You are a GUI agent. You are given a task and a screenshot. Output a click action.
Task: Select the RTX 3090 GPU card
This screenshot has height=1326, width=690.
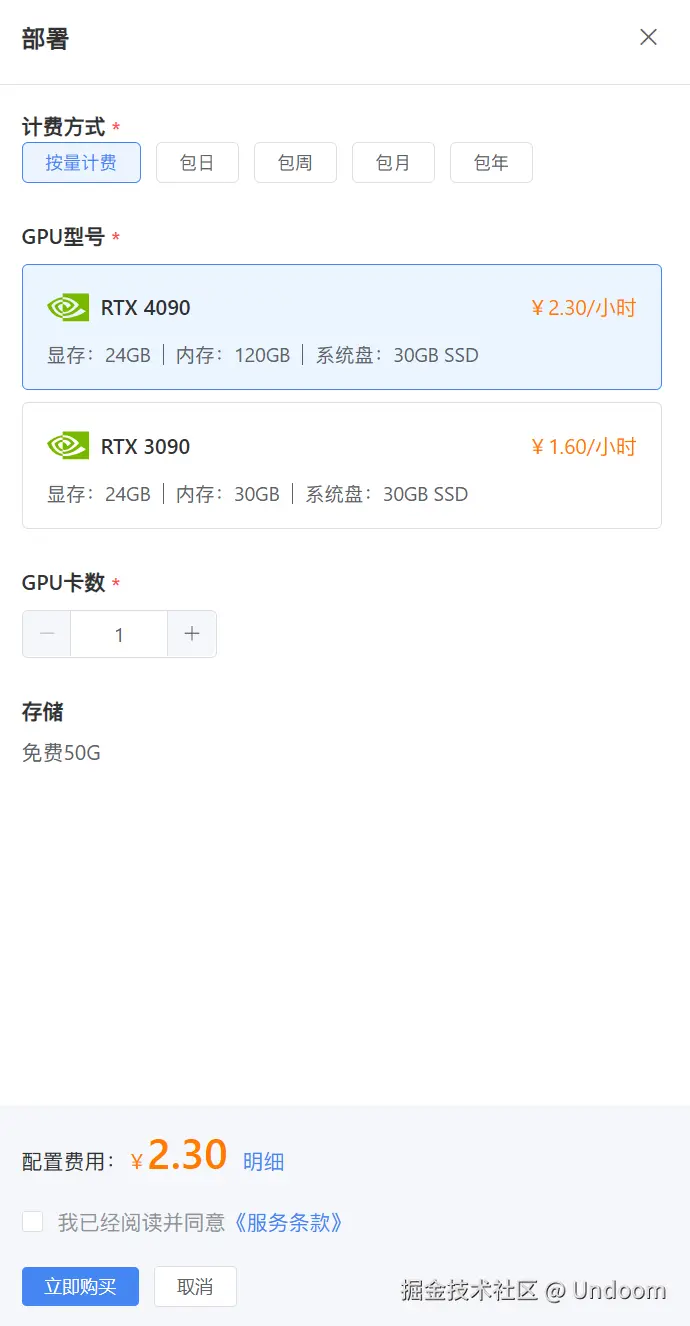341,465
